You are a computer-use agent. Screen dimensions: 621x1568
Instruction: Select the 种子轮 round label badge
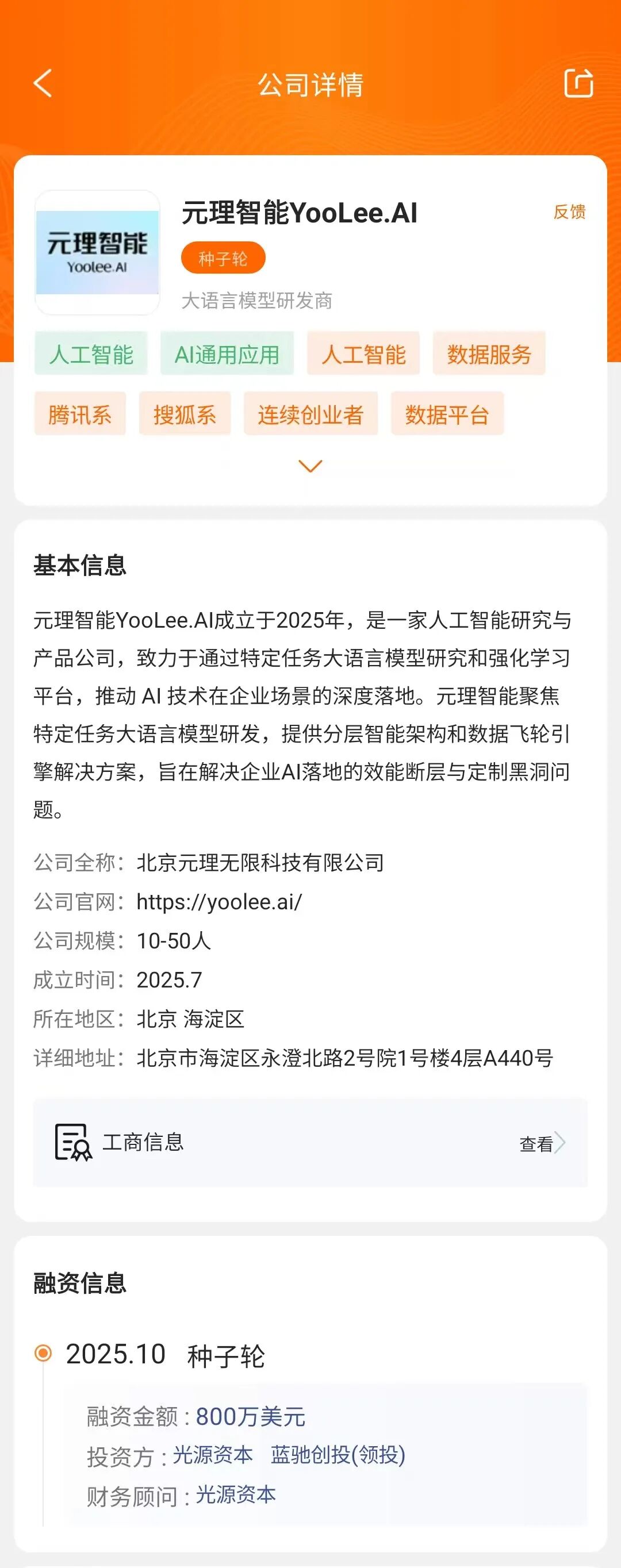click(223, 258)
